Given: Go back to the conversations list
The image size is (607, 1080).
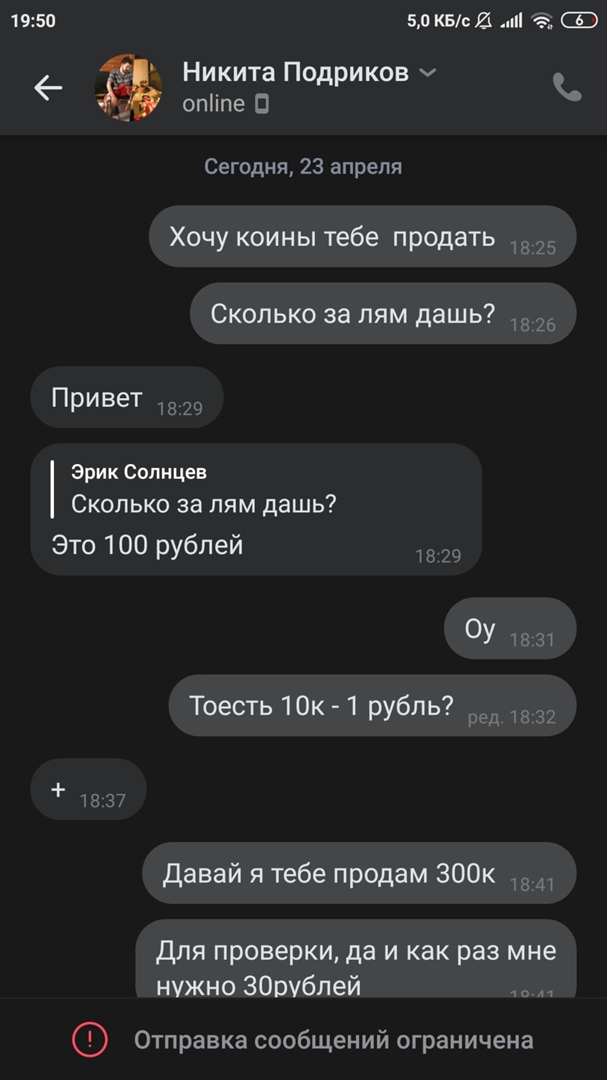Looking at the screenshot, I should point(48,88).
